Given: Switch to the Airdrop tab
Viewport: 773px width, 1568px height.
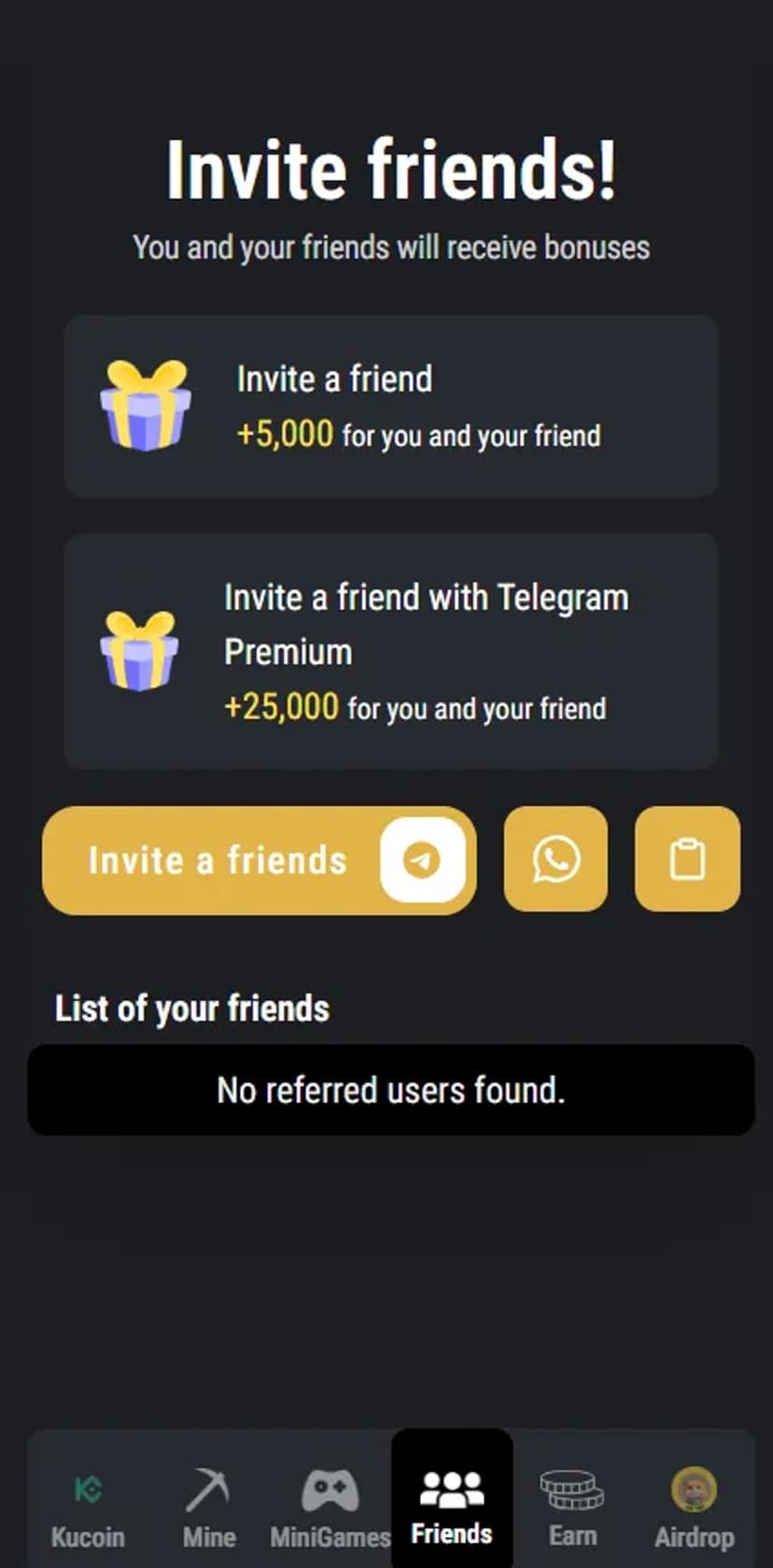Looking at the screenshot, I should click(694, 1507).
